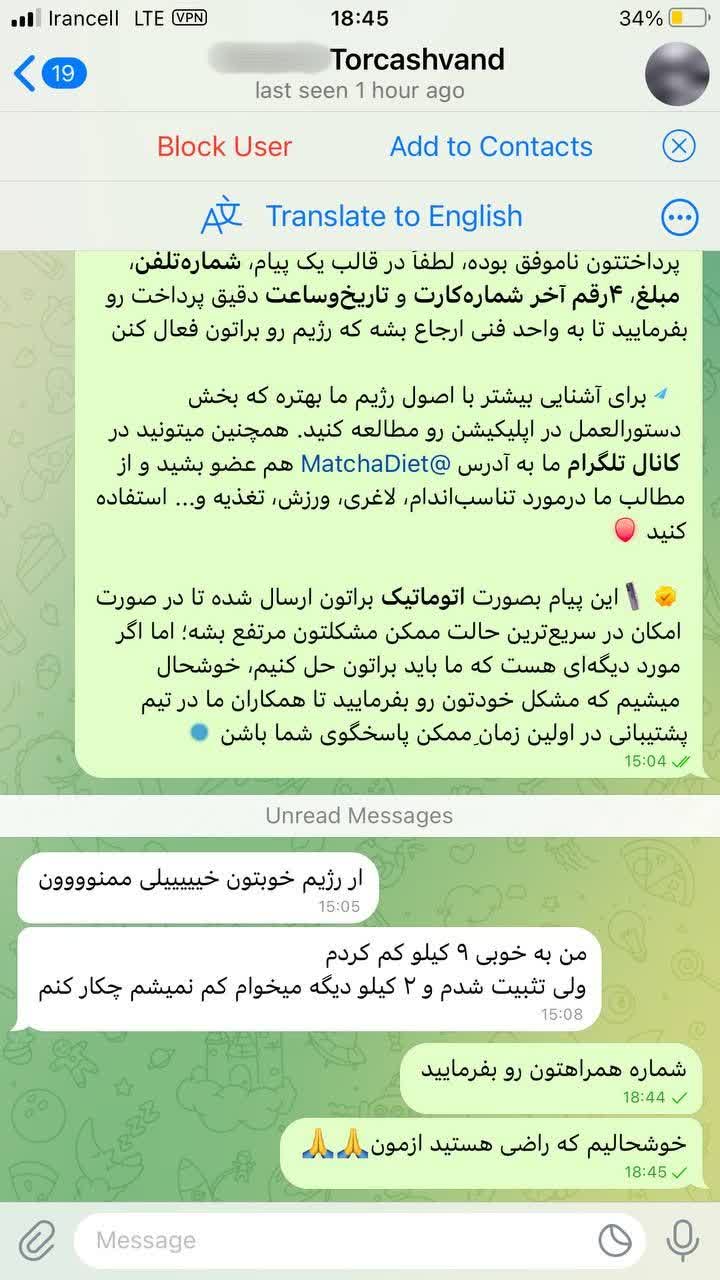
Task: Focus the Message text field
Action: pos(340,1241)
